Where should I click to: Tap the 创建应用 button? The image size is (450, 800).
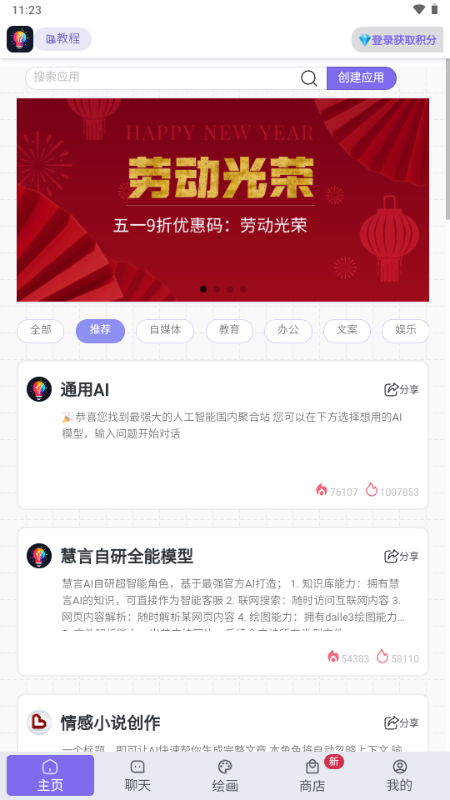(x=361, y=78)
